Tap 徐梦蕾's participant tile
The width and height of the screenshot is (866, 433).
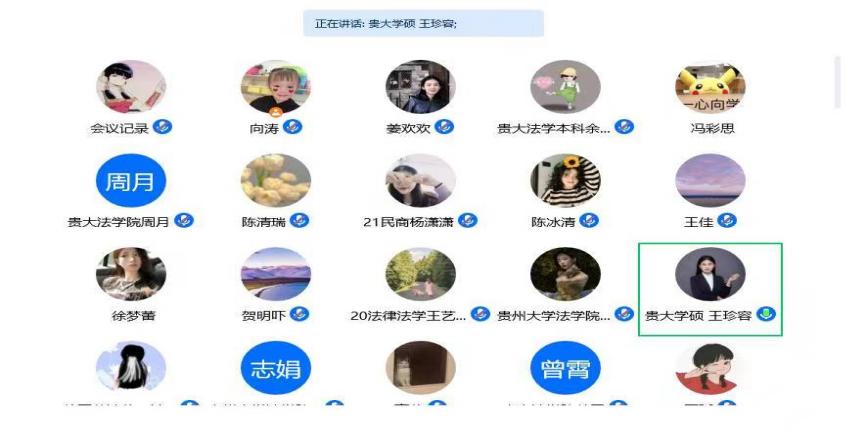[x=131, y=274]
